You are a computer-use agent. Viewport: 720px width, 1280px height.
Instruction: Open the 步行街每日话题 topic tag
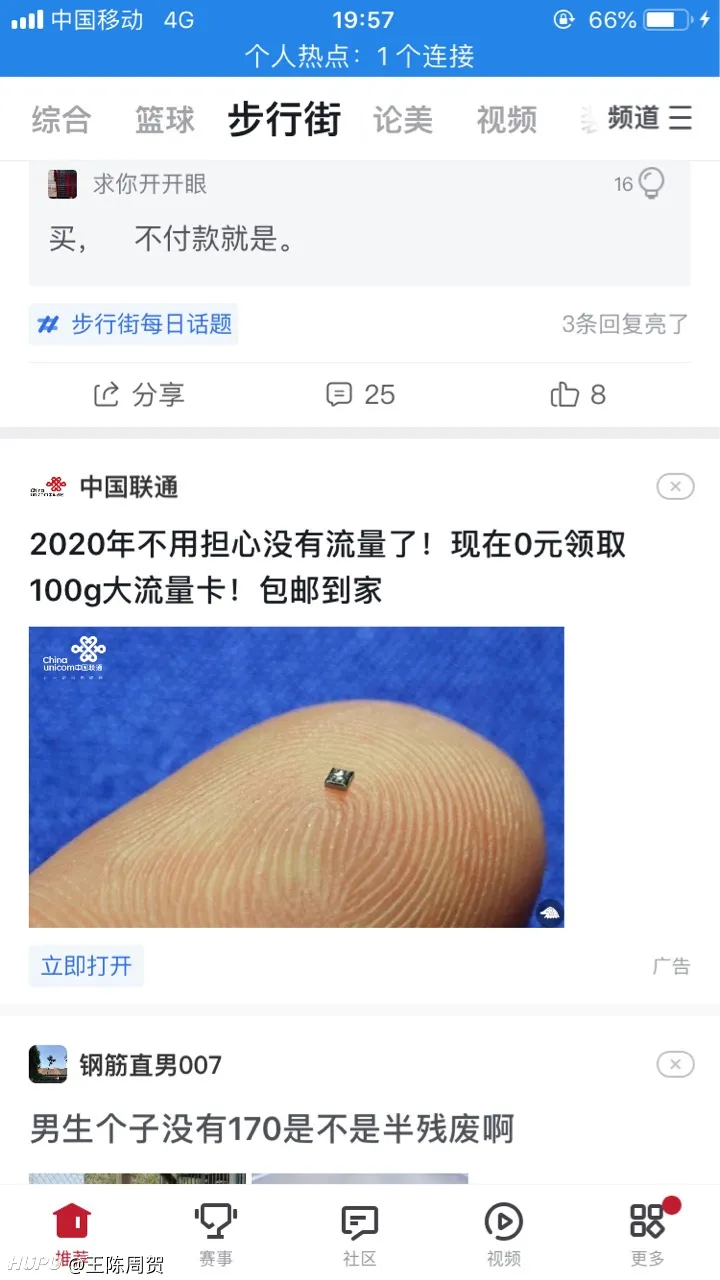pyautogui.click(x=134, y=324)
